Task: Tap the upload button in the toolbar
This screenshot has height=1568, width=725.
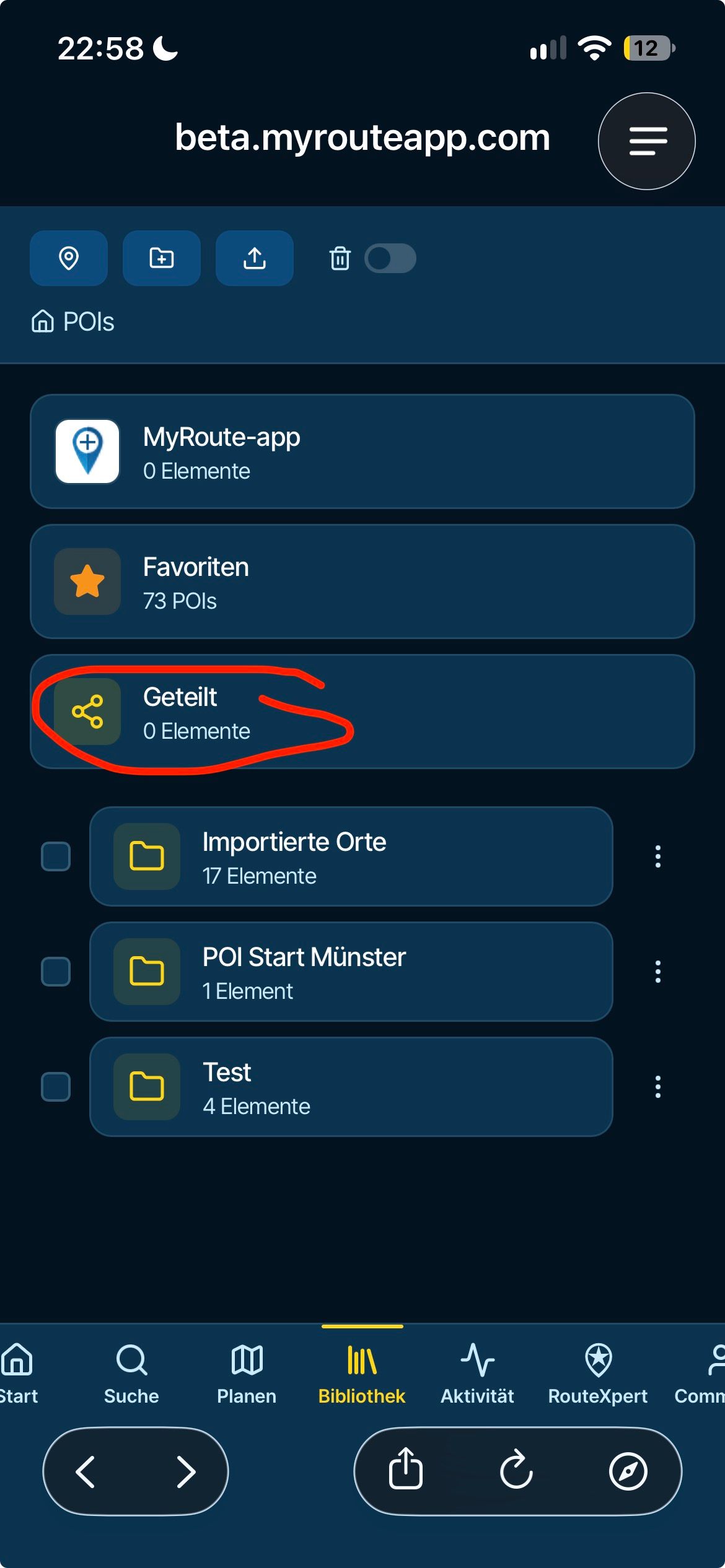Action: 255,258
